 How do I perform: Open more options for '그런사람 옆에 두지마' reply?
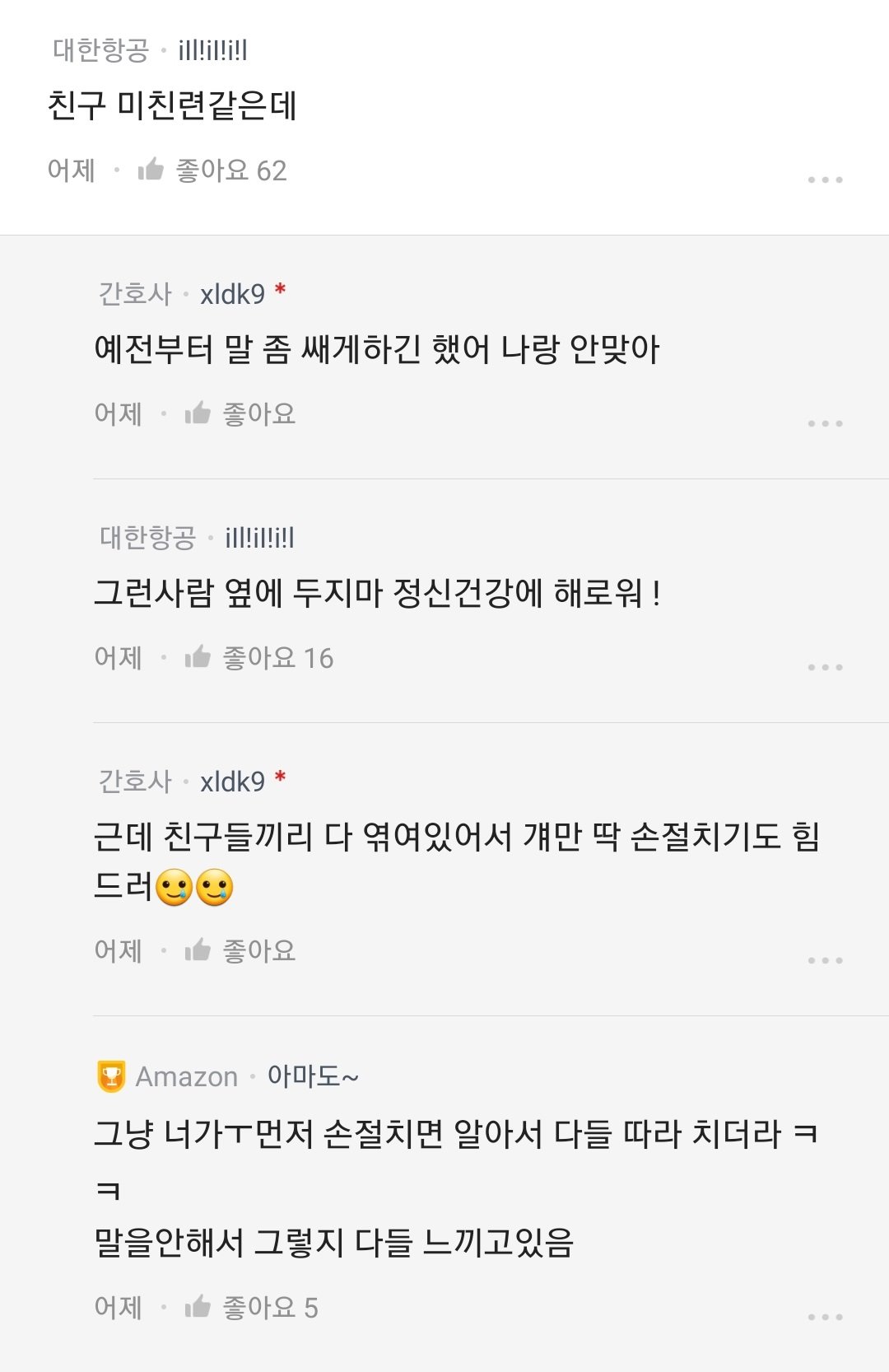click(825, 667)
